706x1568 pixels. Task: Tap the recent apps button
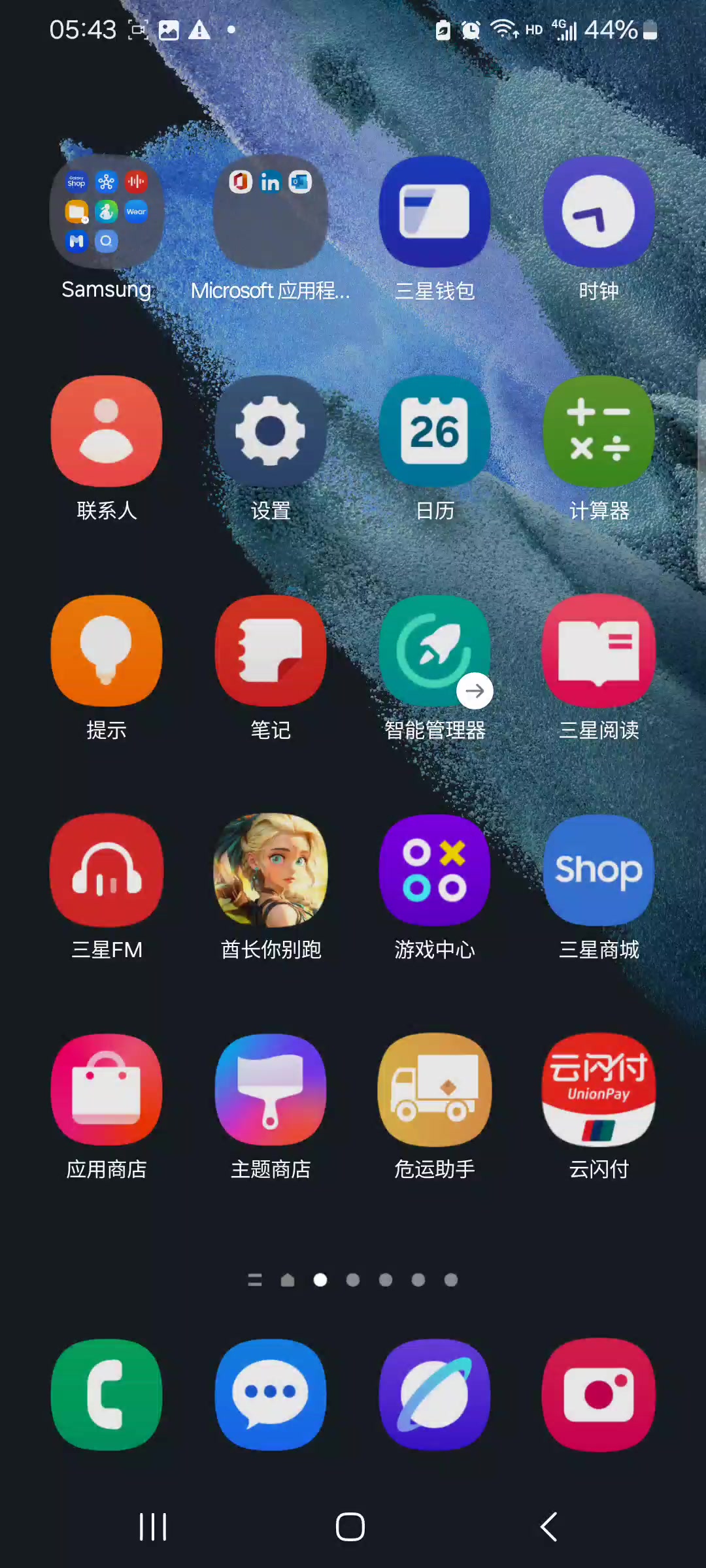[x=153, y=1527]
